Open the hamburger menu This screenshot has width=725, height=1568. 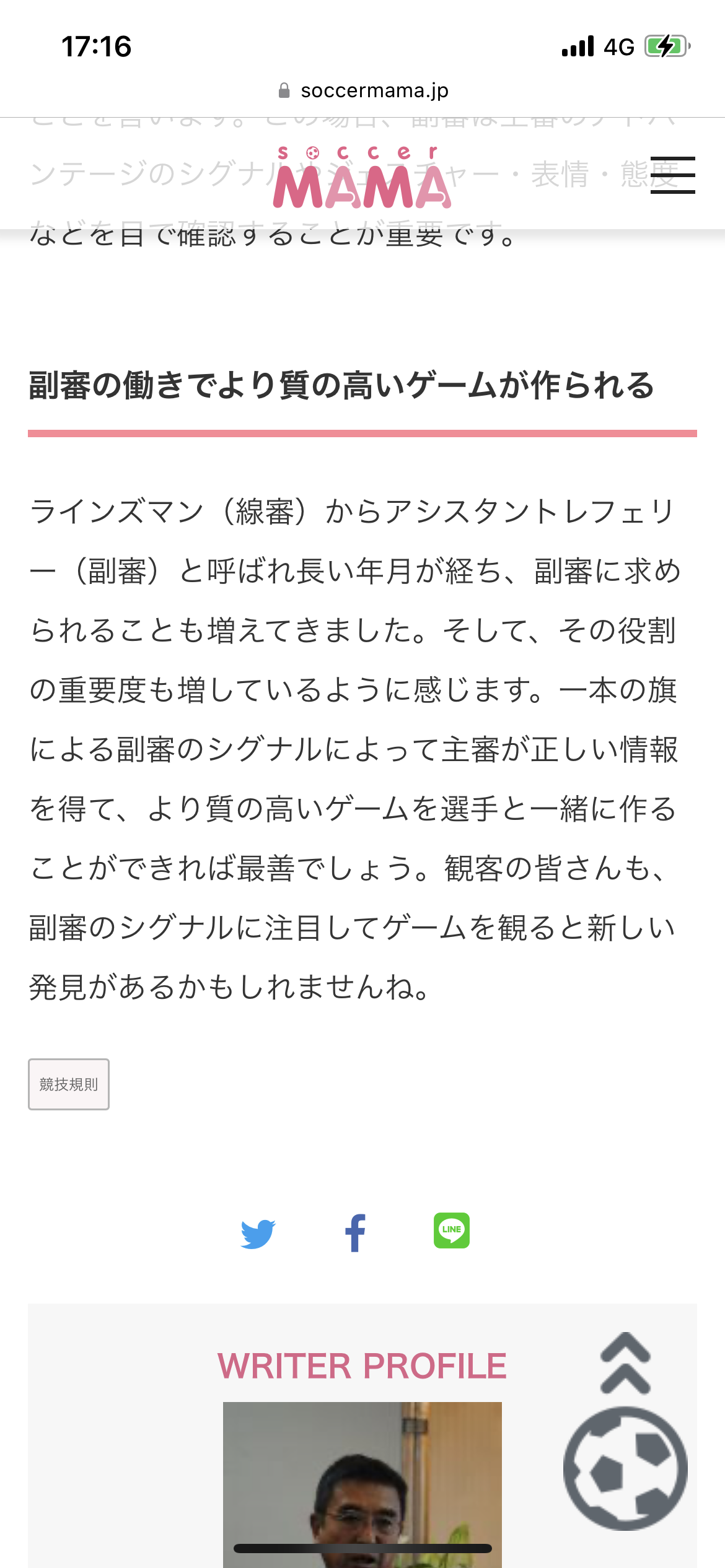tap(672, 175)
